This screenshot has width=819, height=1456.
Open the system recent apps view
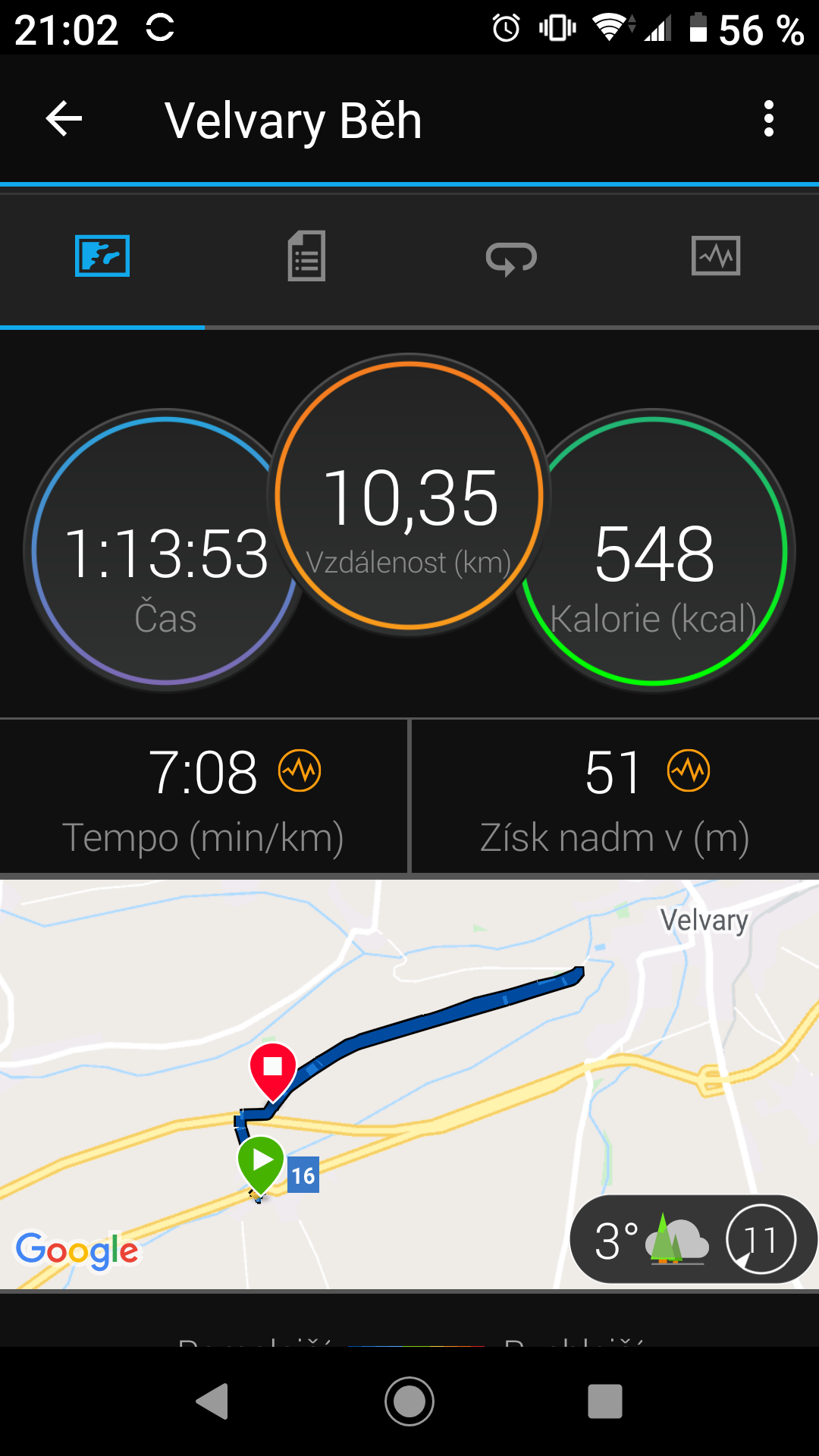[x=605, y=1401]
